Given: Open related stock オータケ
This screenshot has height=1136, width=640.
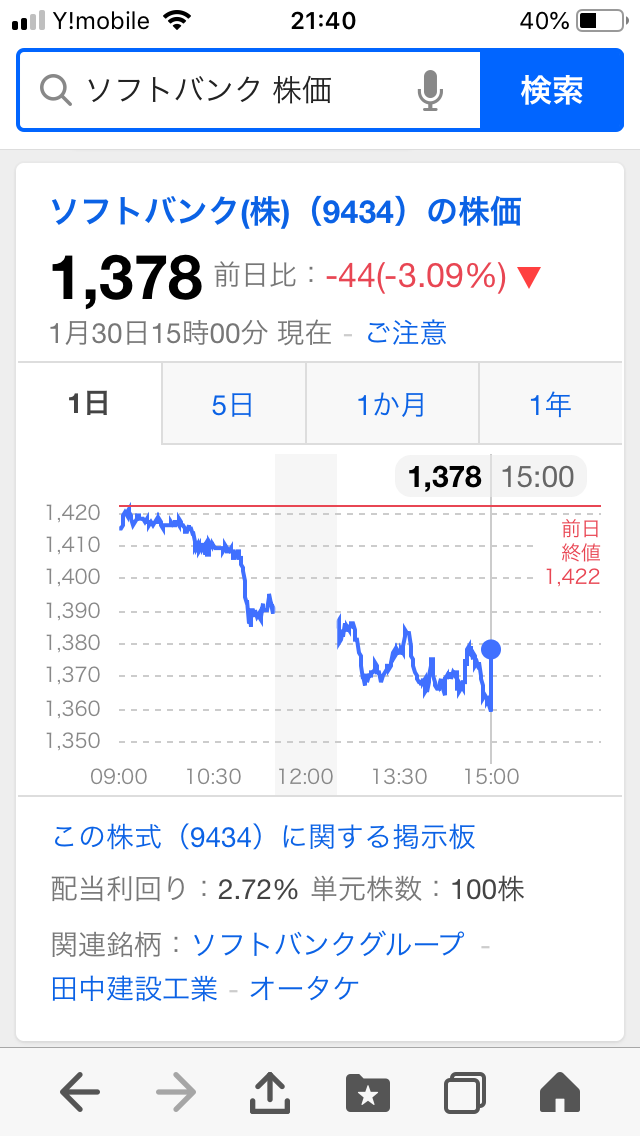Looking at the screenshot, I should (x=304, y=987).
